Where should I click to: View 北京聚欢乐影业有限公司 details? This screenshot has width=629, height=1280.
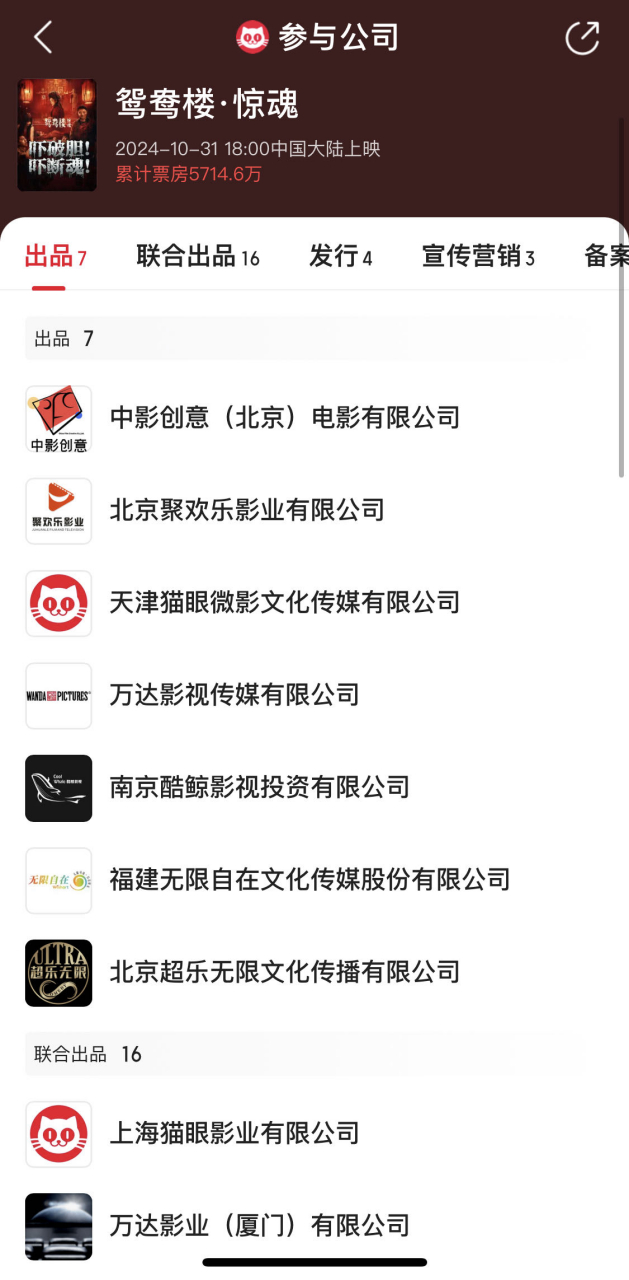[x=247, y=511]
